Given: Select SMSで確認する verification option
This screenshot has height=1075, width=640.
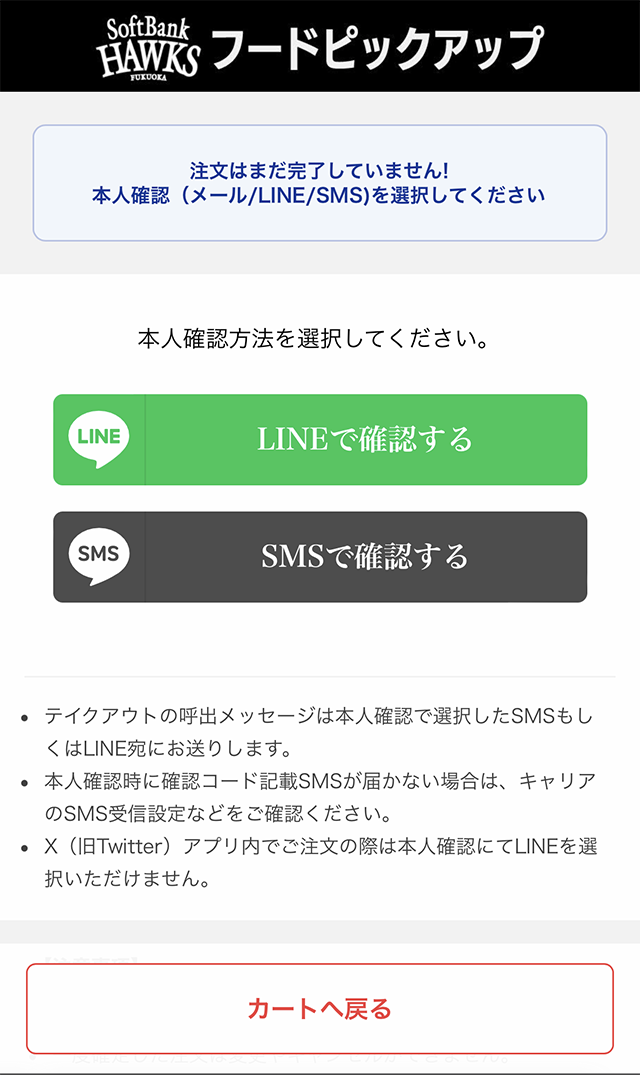Looking at the screenshot, I should tap(320, 557).
